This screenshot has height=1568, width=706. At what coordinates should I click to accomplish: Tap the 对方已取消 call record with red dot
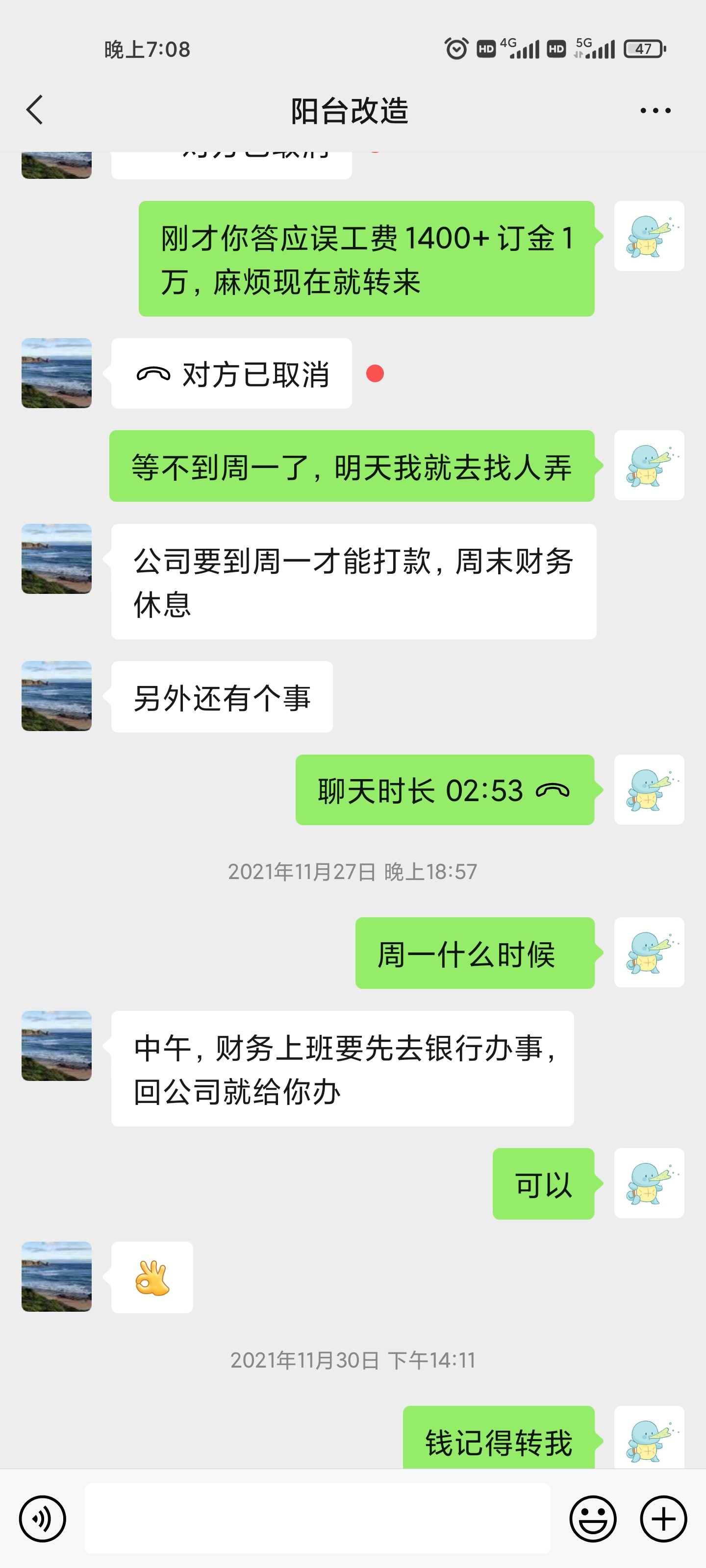[x=231, y=374]
